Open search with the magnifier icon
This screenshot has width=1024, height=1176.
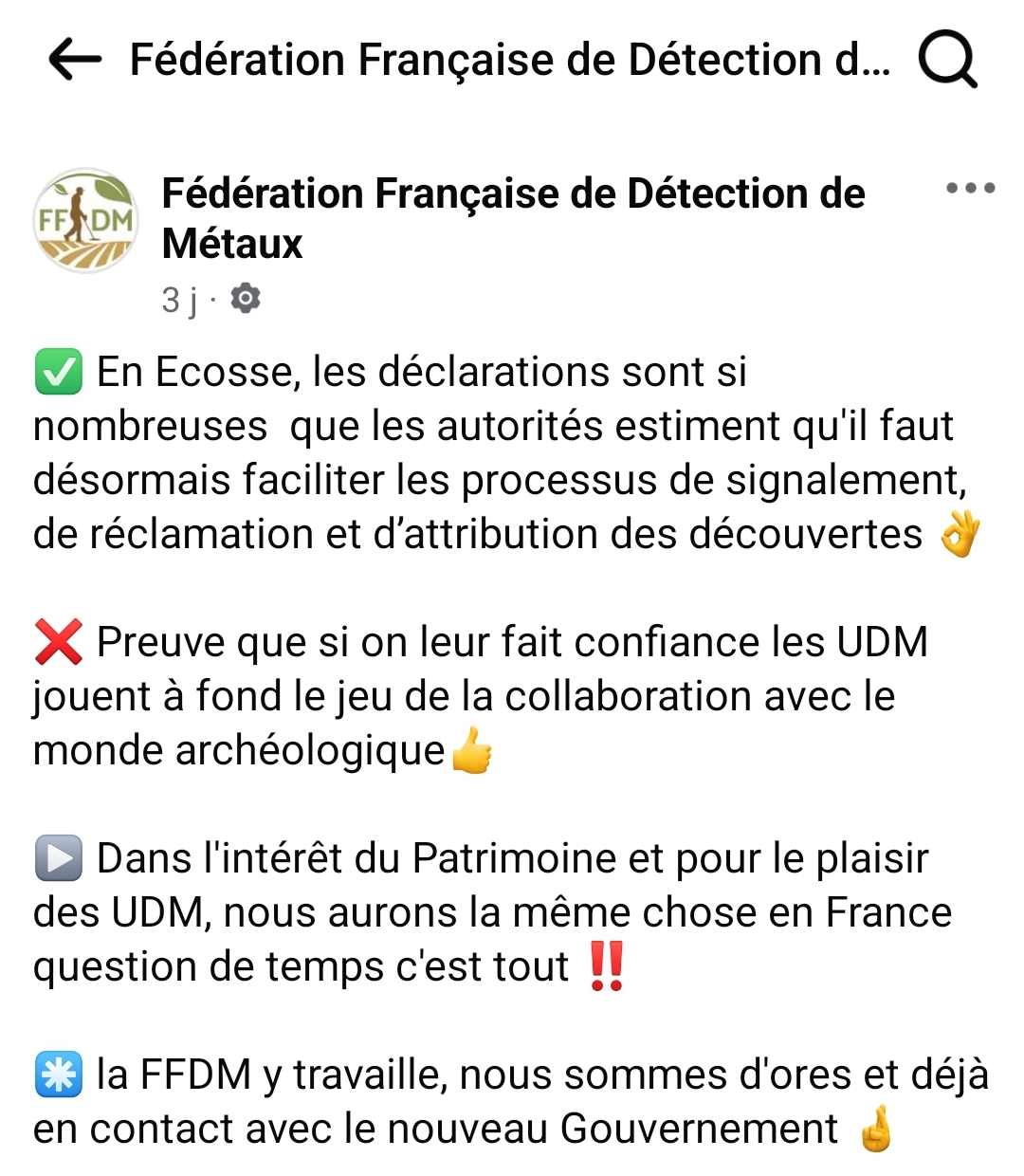(x=947, y=59)
